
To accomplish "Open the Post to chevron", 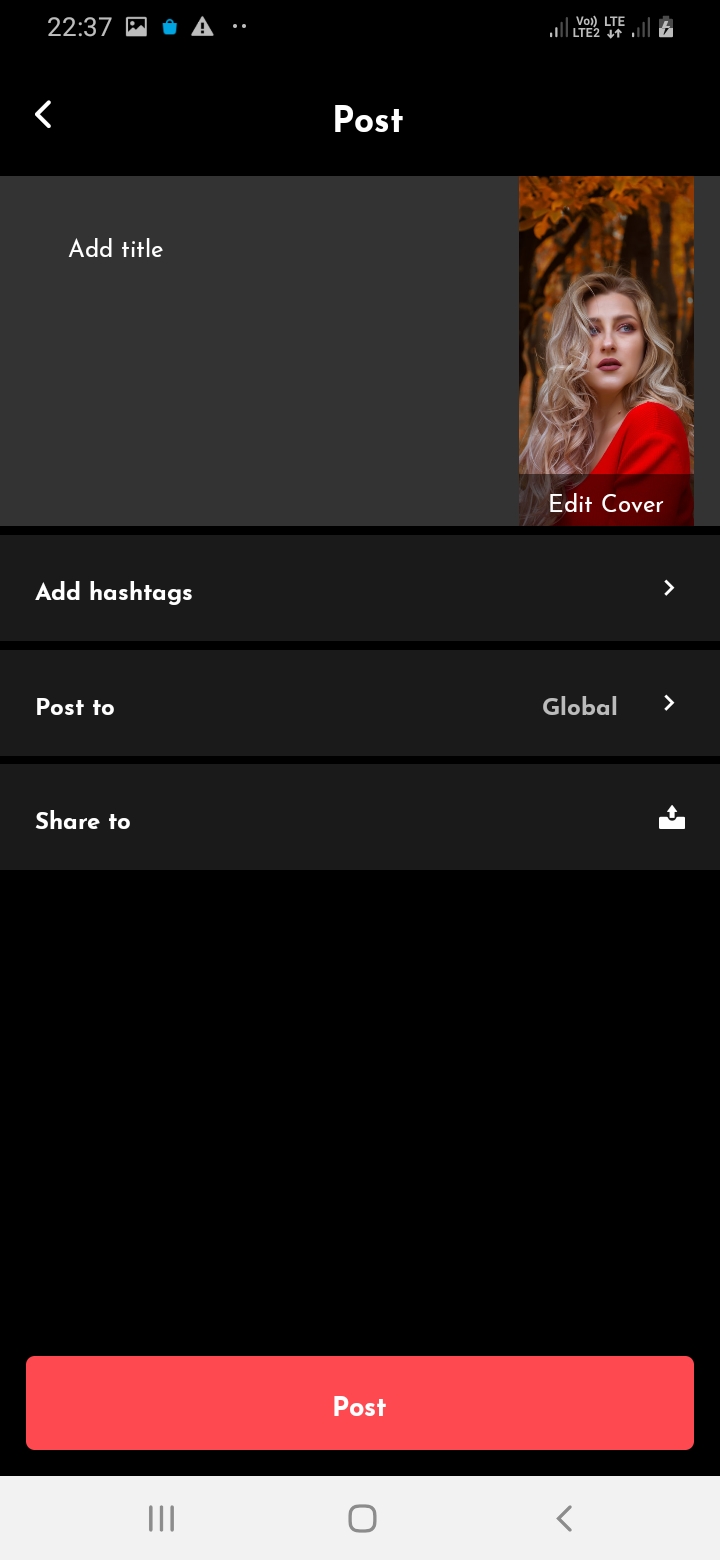I will (x=668, y=703).
